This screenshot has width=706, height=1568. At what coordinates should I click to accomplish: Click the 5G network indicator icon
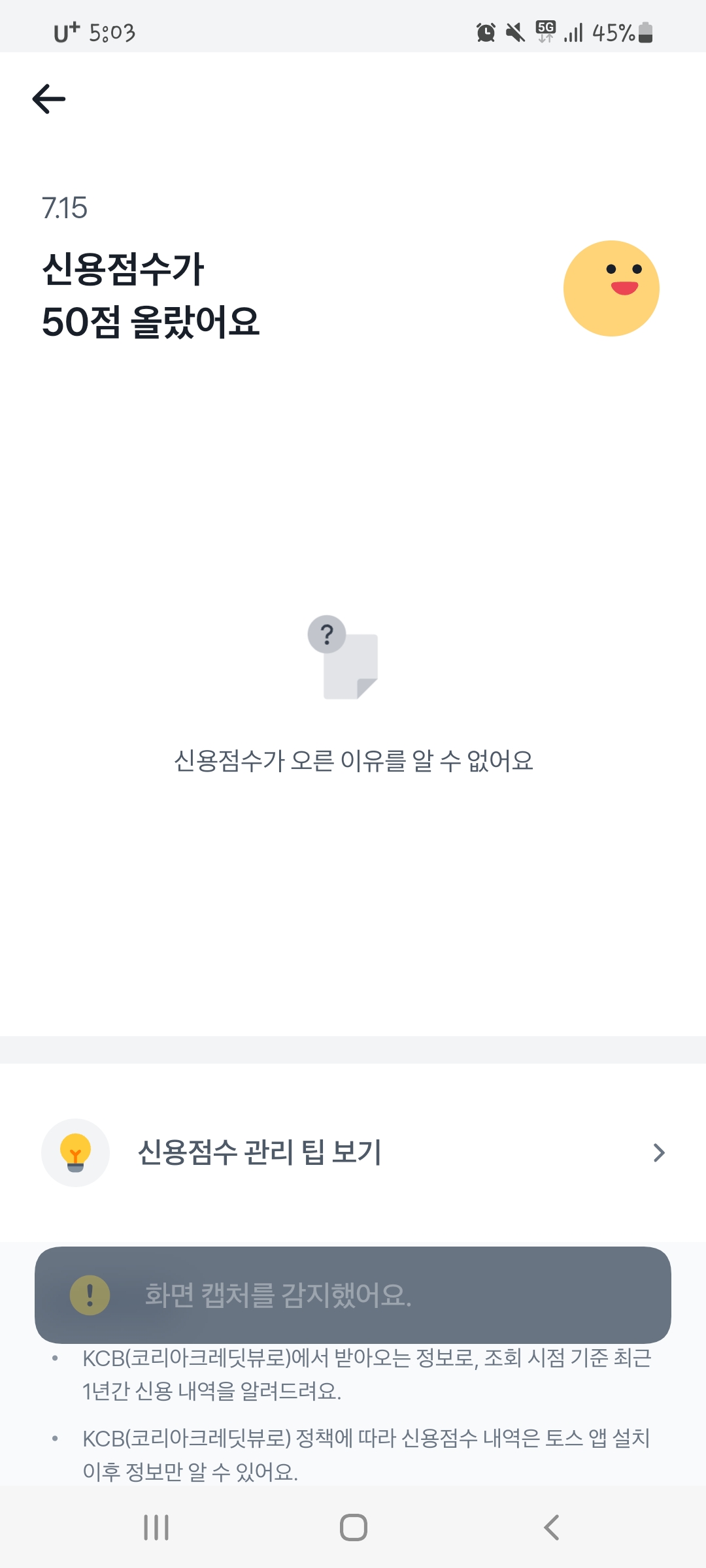546,30
